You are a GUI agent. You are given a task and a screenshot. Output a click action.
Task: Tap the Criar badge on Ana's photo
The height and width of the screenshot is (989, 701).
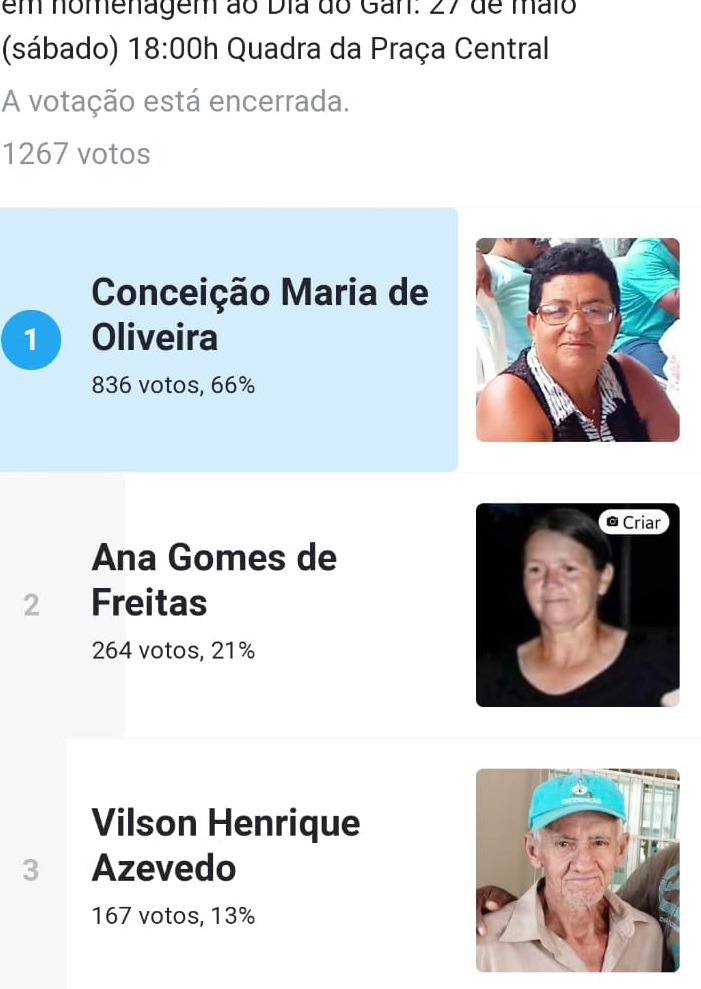coord(634,522)
